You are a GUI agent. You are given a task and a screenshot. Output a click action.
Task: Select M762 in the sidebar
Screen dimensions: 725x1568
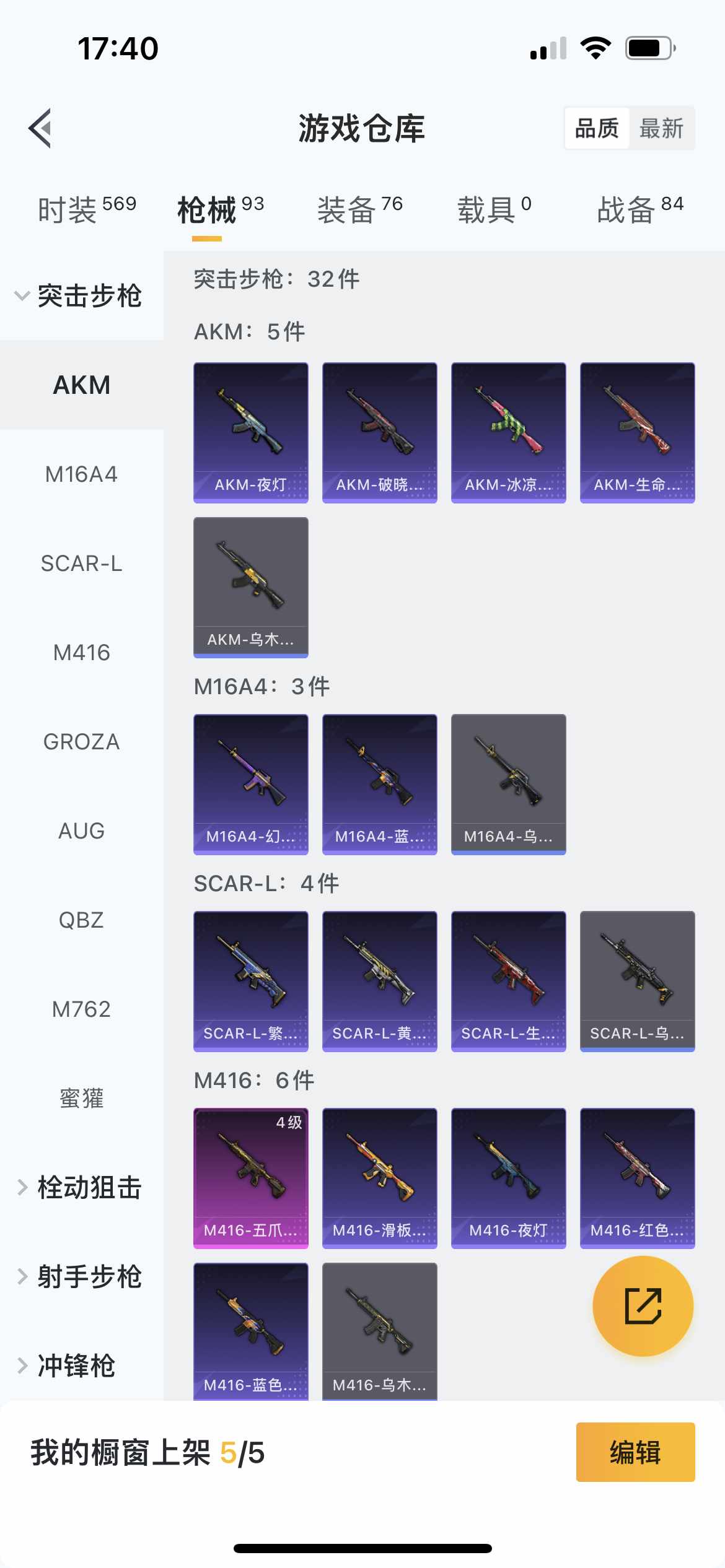point(81,1009)
